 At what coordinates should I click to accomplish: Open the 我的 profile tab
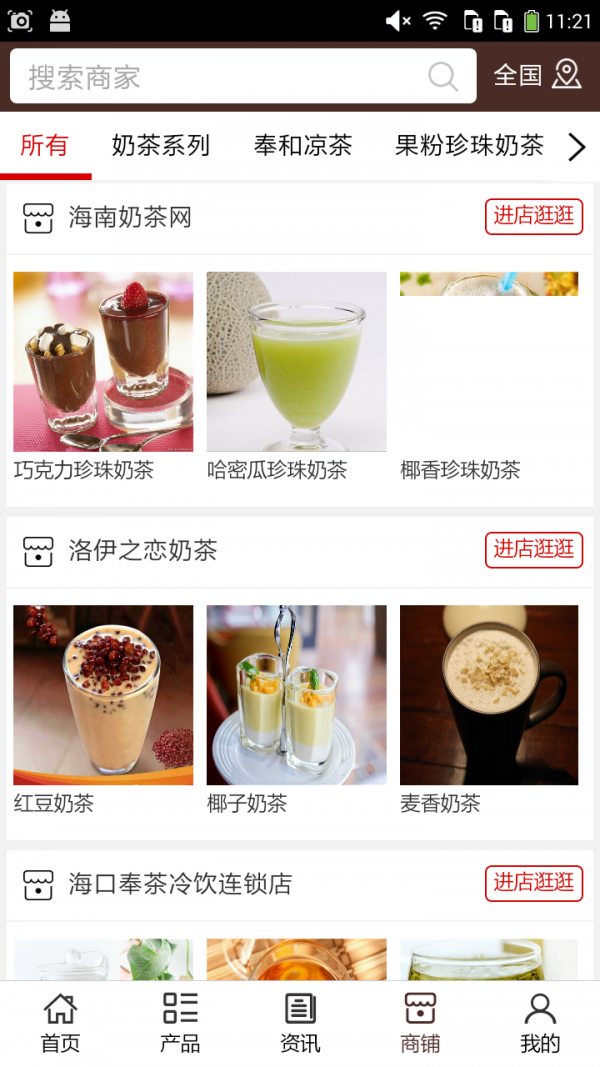pos(540,1023)
